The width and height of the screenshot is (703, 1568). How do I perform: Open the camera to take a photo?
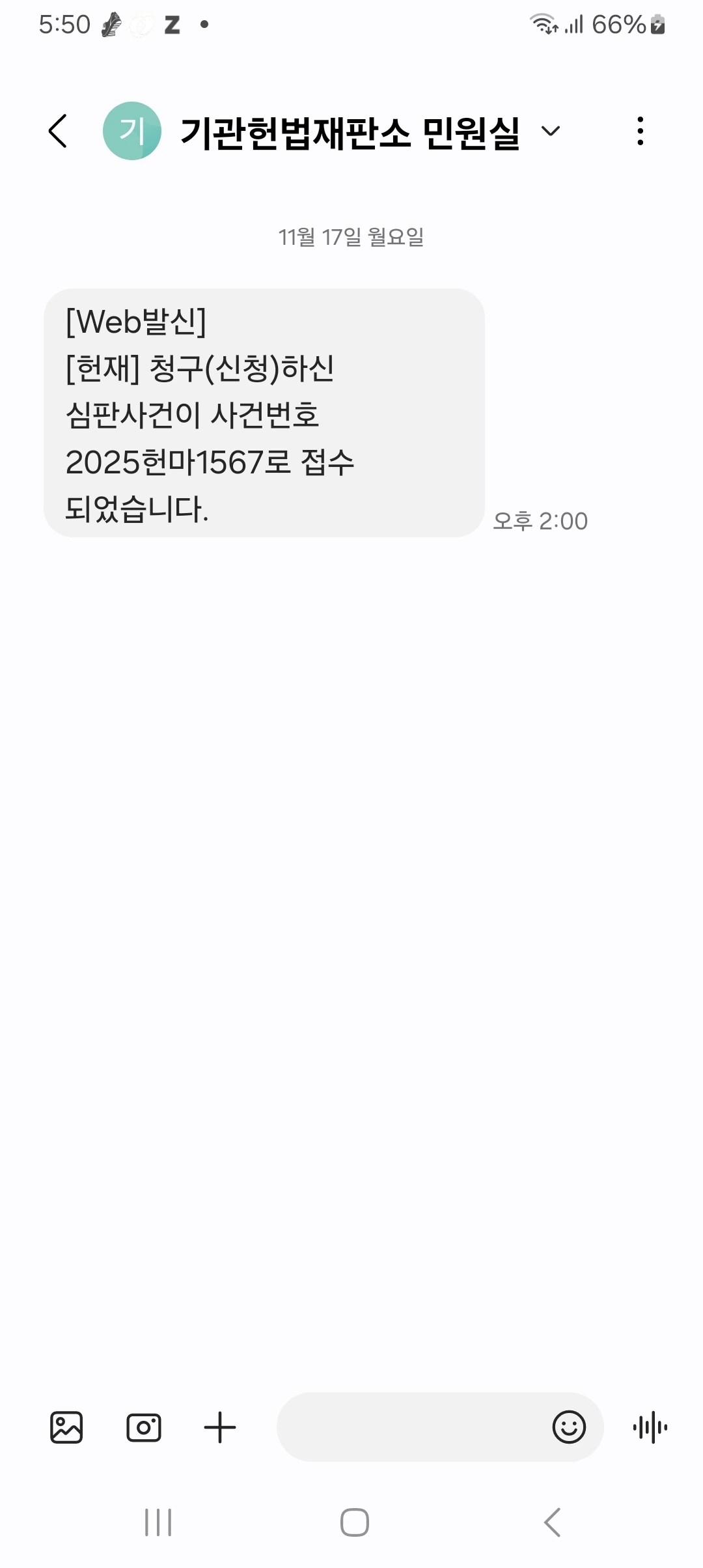(x=144, y=1428)
